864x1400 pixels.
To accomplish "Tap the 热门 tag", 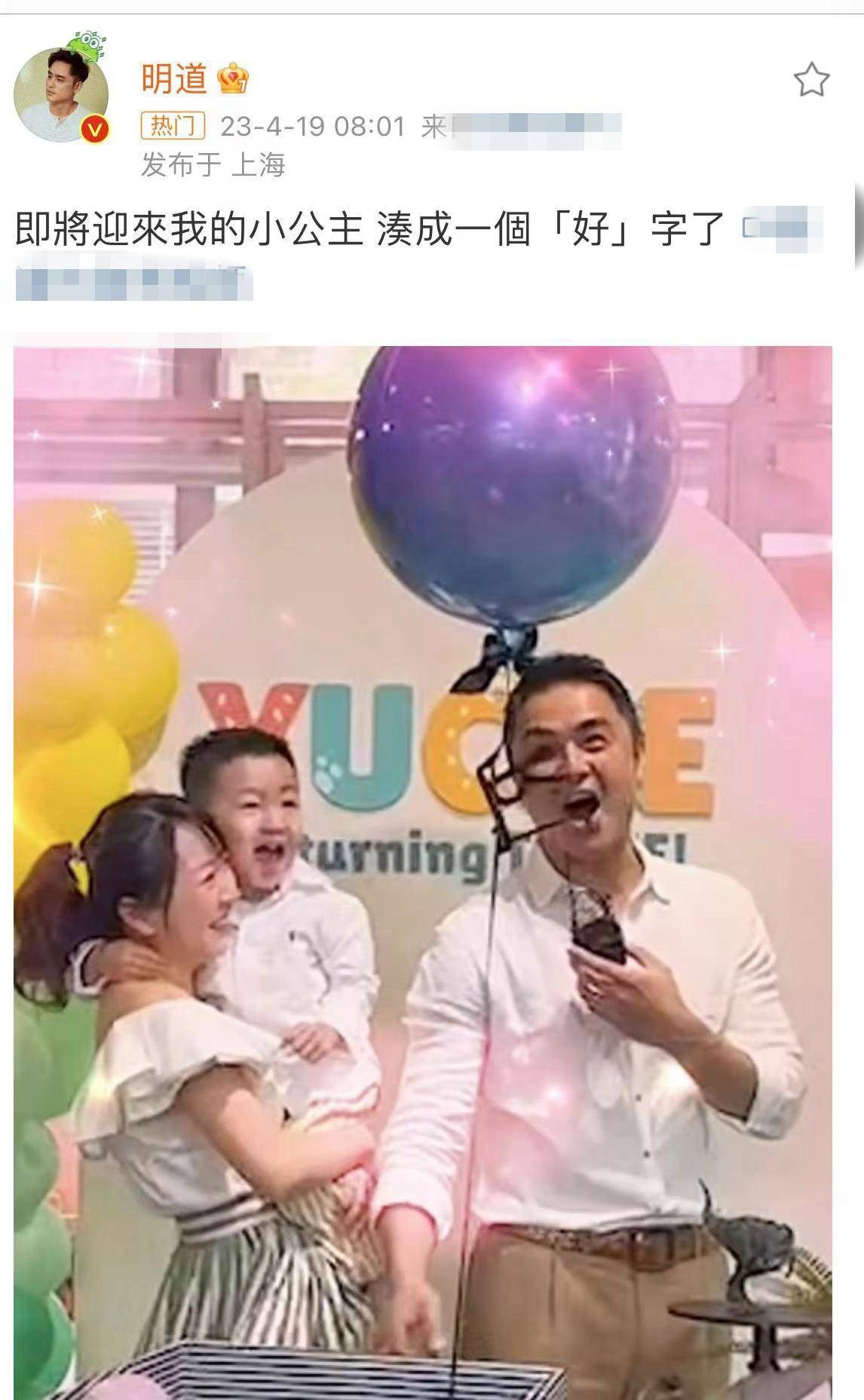I will click(x=173, y=126).
